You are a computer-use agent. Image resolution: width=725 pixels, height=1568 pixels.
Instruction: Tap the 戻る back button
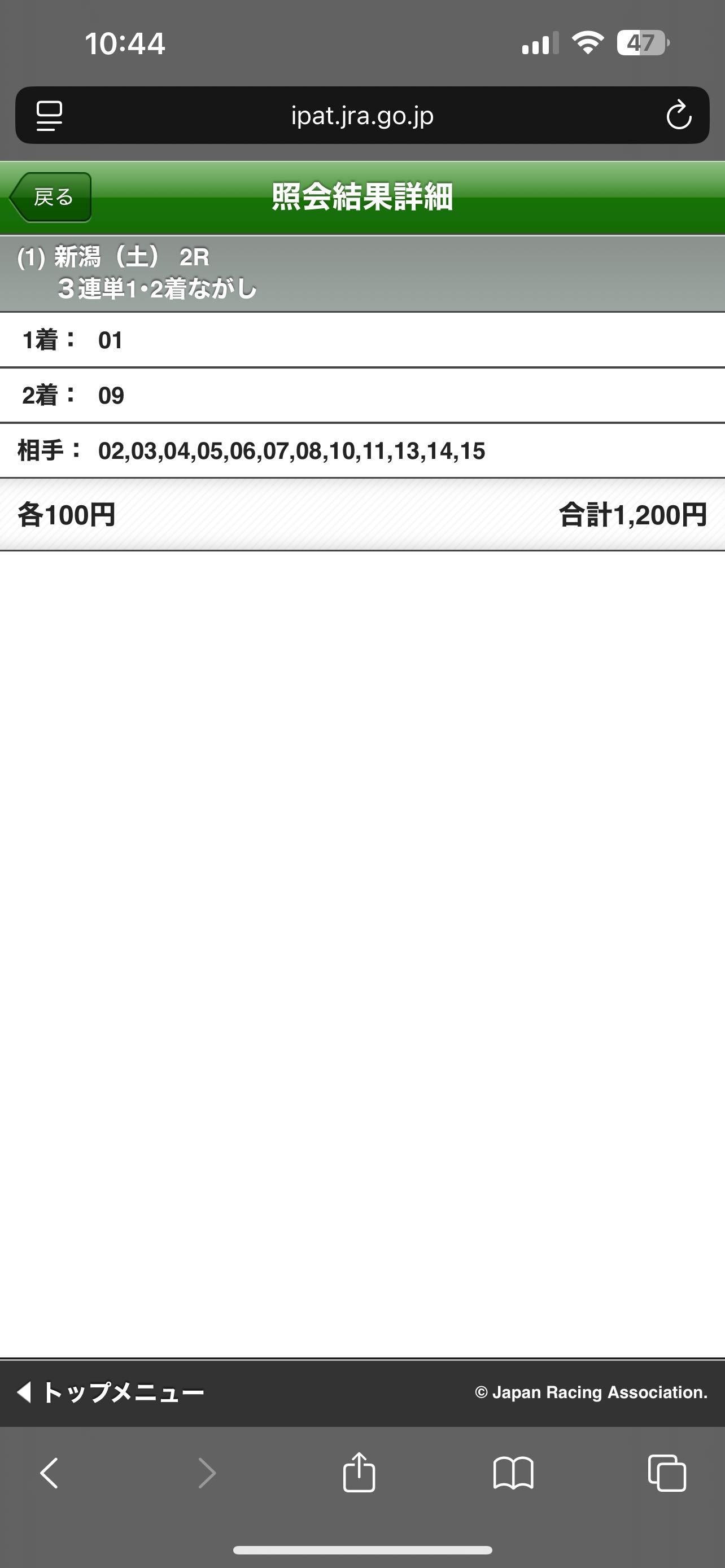click(51, 197)
